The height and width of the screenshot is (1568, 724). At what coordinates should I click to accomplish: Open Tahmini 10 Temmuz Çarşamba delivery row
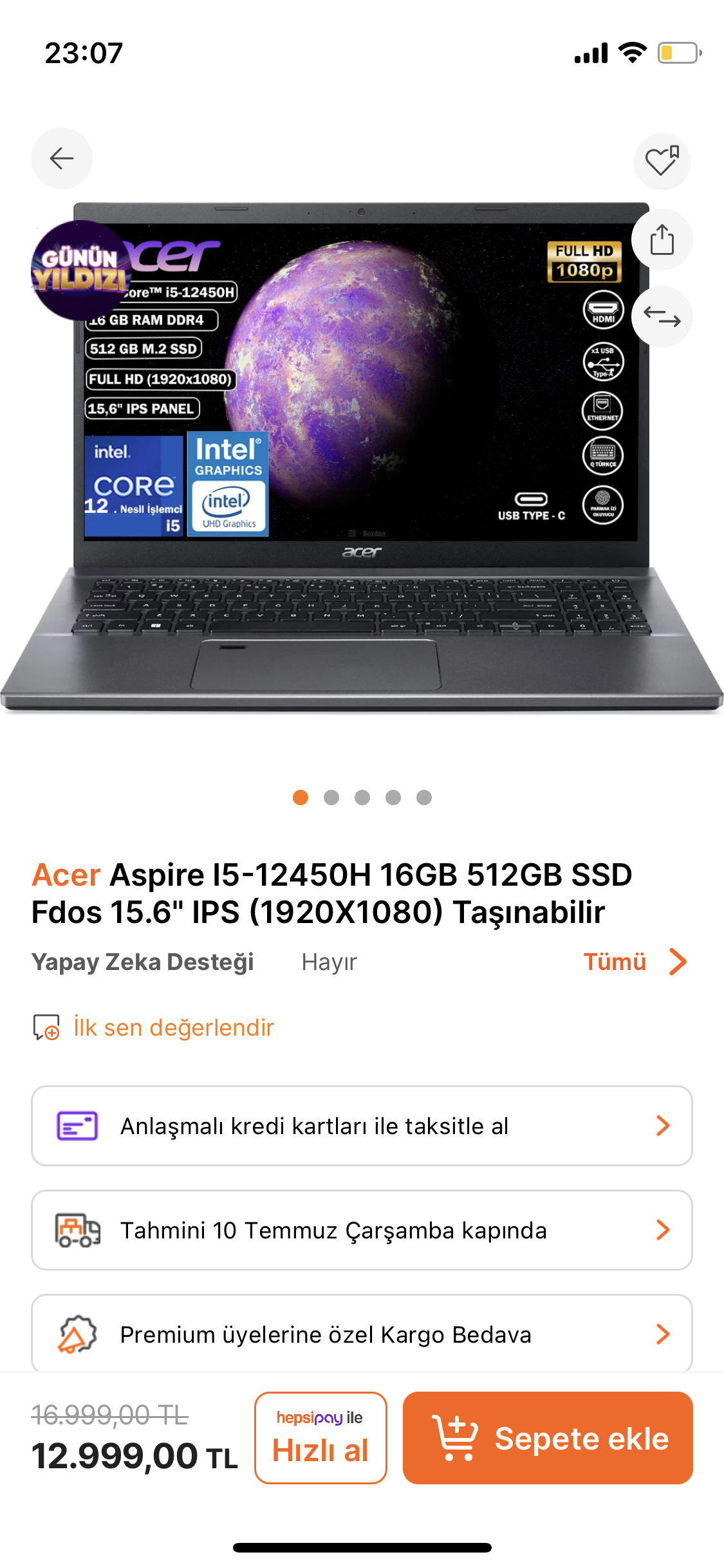[362, 1230]
